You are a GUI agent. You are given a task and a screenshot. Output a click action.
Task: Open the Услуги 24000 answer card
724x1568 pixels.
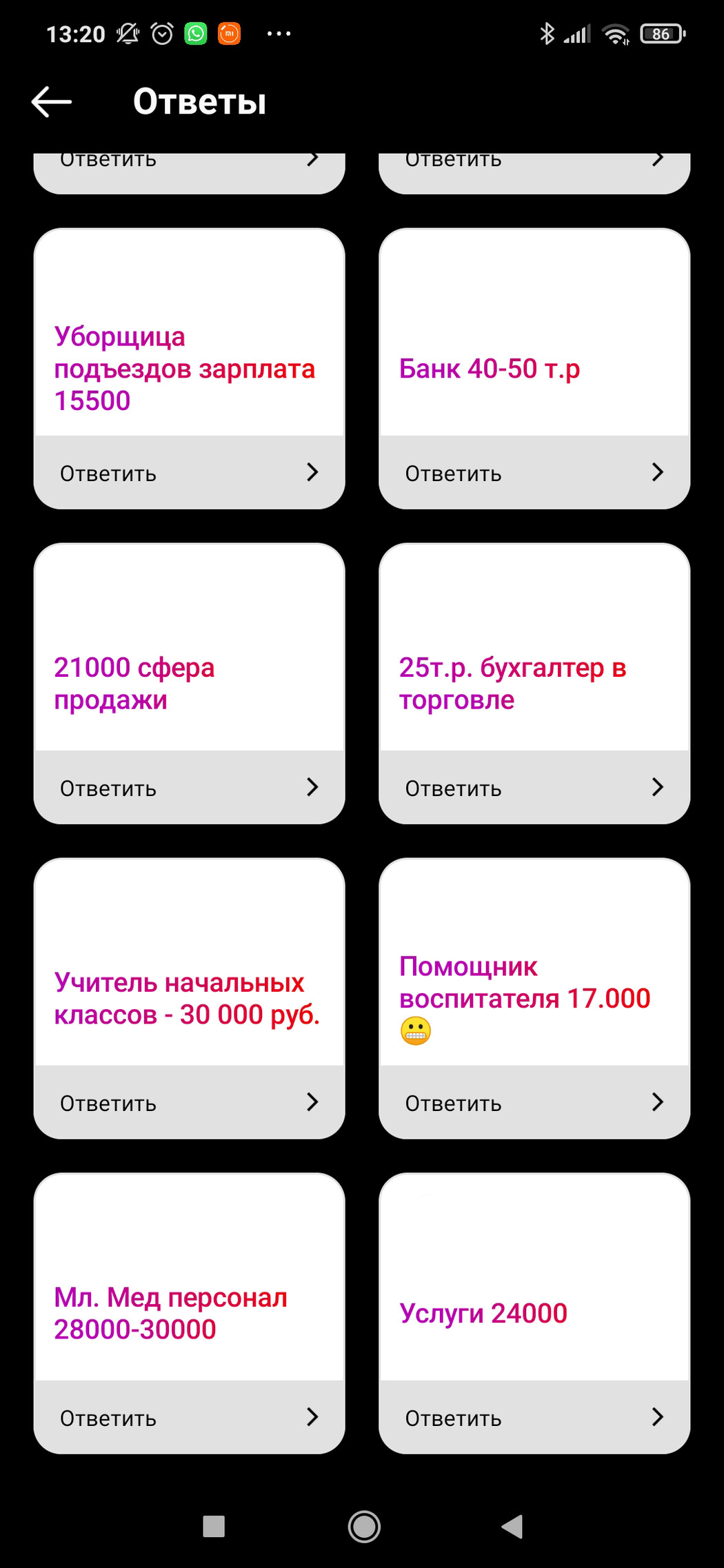(x=534, y=1277)
